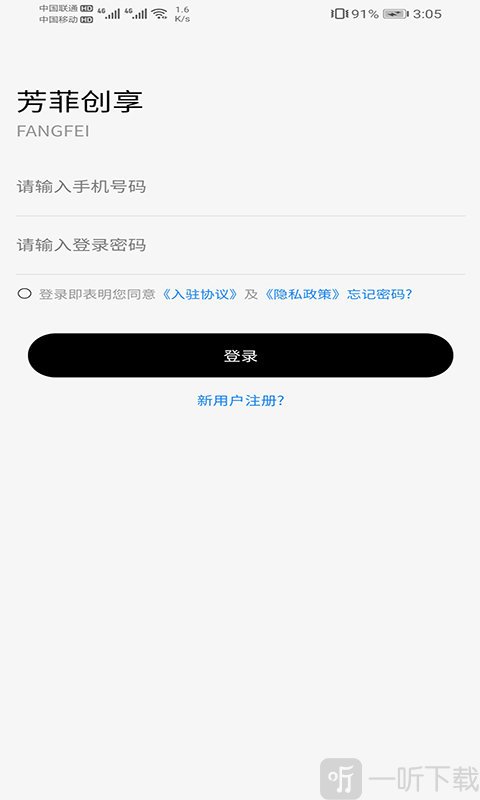Tap 忘记密码? to reset password

(380, 294)
